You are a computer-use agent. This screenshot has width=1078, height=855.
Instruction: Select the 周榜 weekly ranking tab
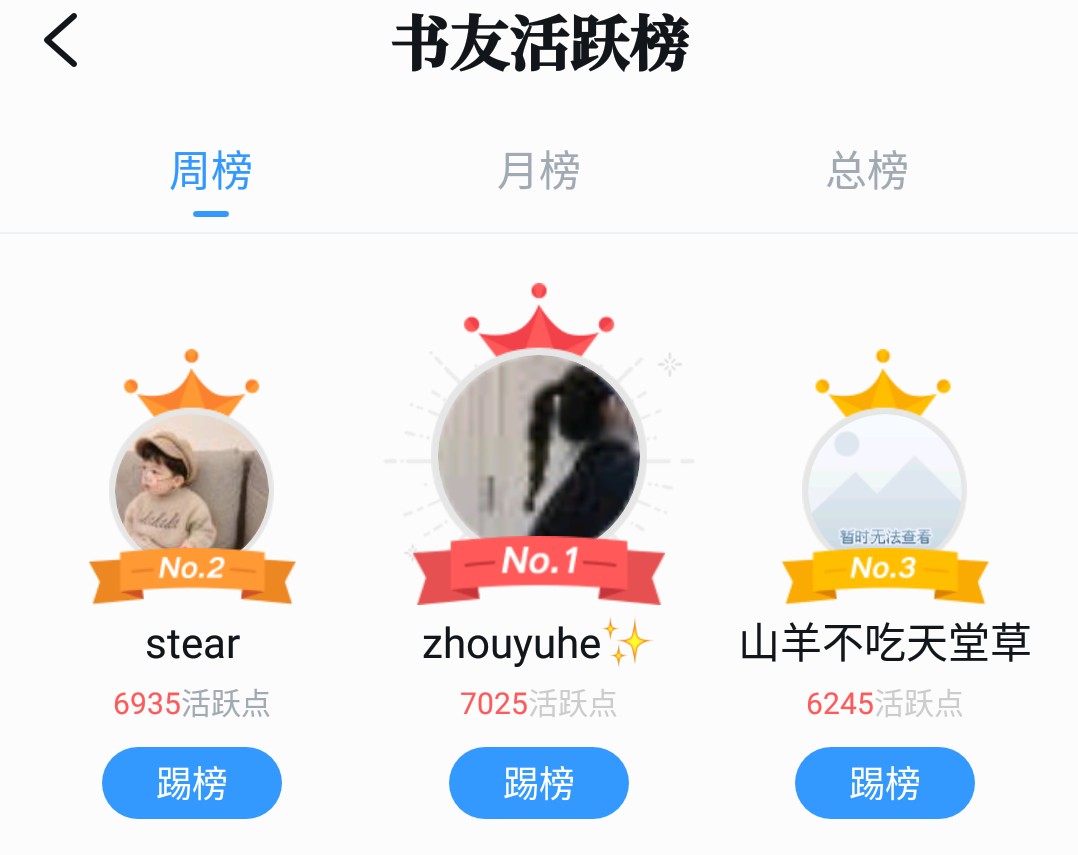click(211, 172)
